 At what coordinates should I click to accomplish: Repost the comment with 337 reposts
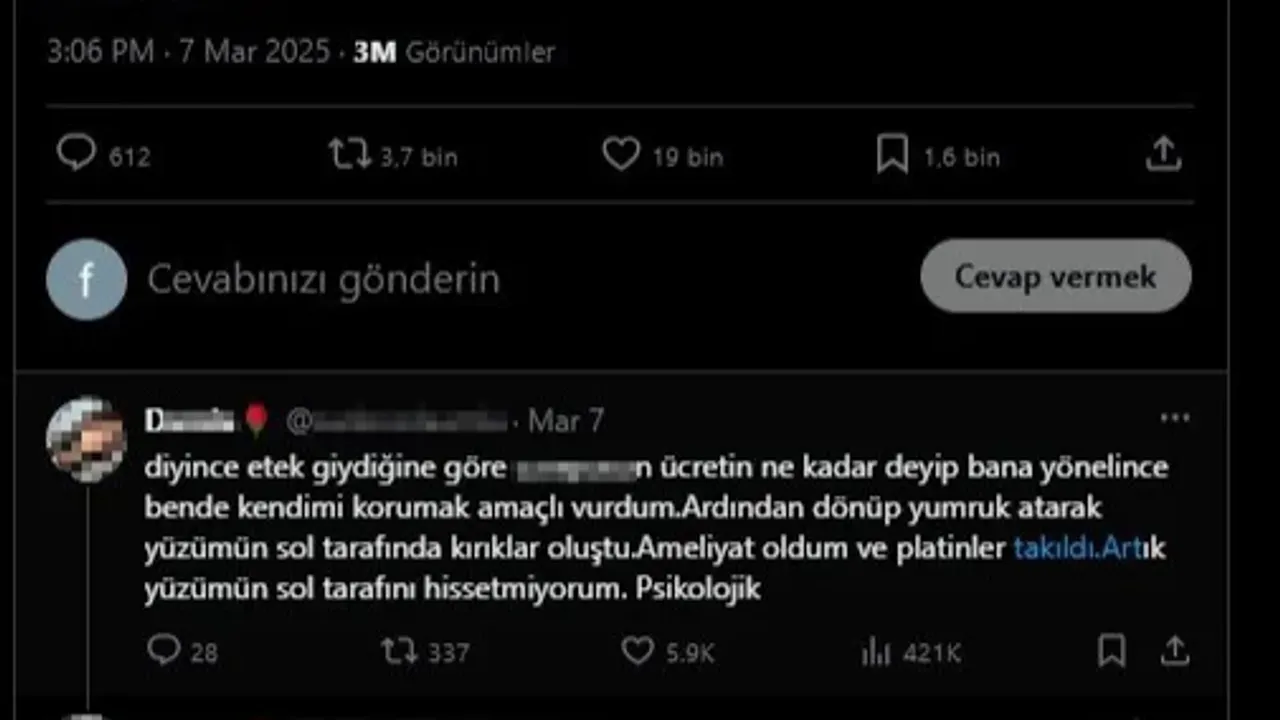point(400,652)
